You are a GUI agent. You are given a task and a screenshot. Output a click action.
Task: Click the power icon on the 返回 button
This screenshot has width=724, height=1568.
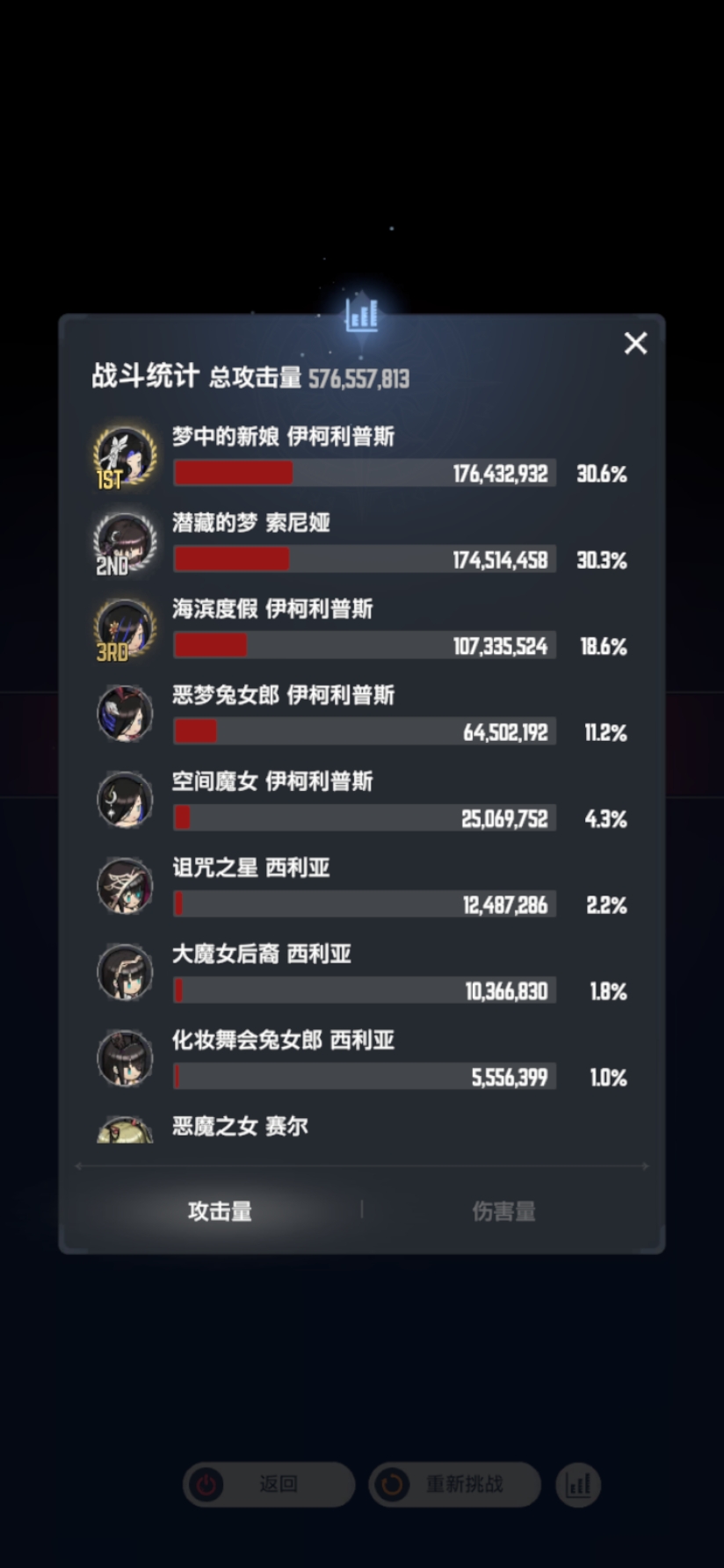[x=206, y=1485]
